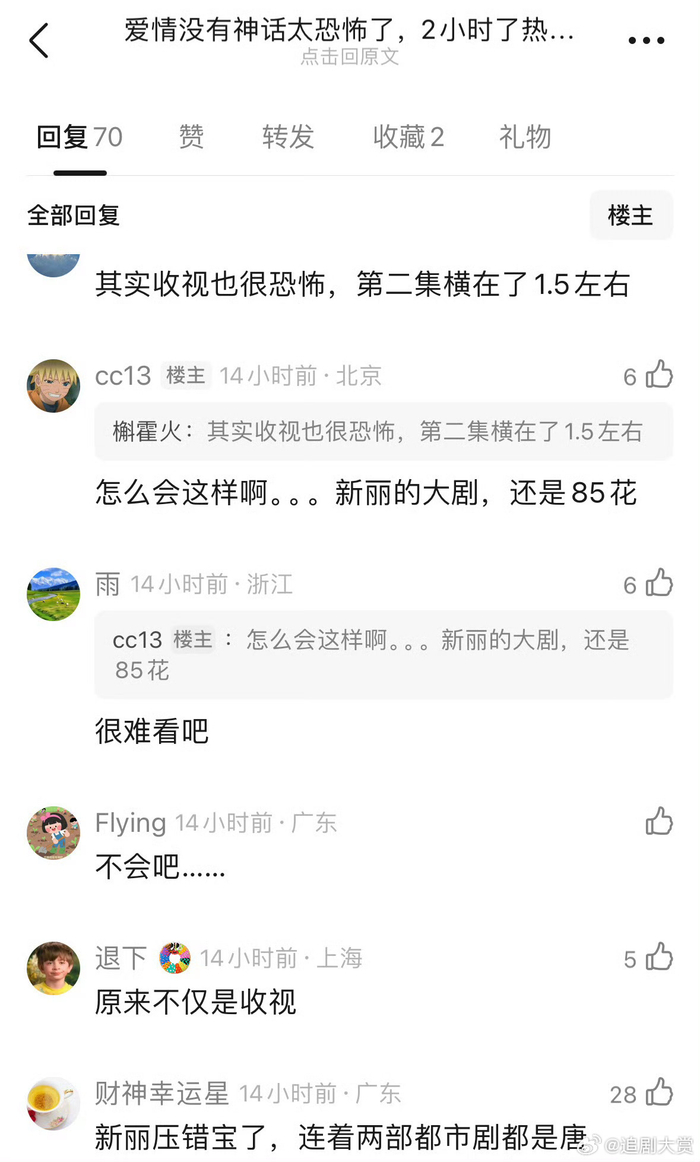Go back using the top-left arrow

[39, 41]
